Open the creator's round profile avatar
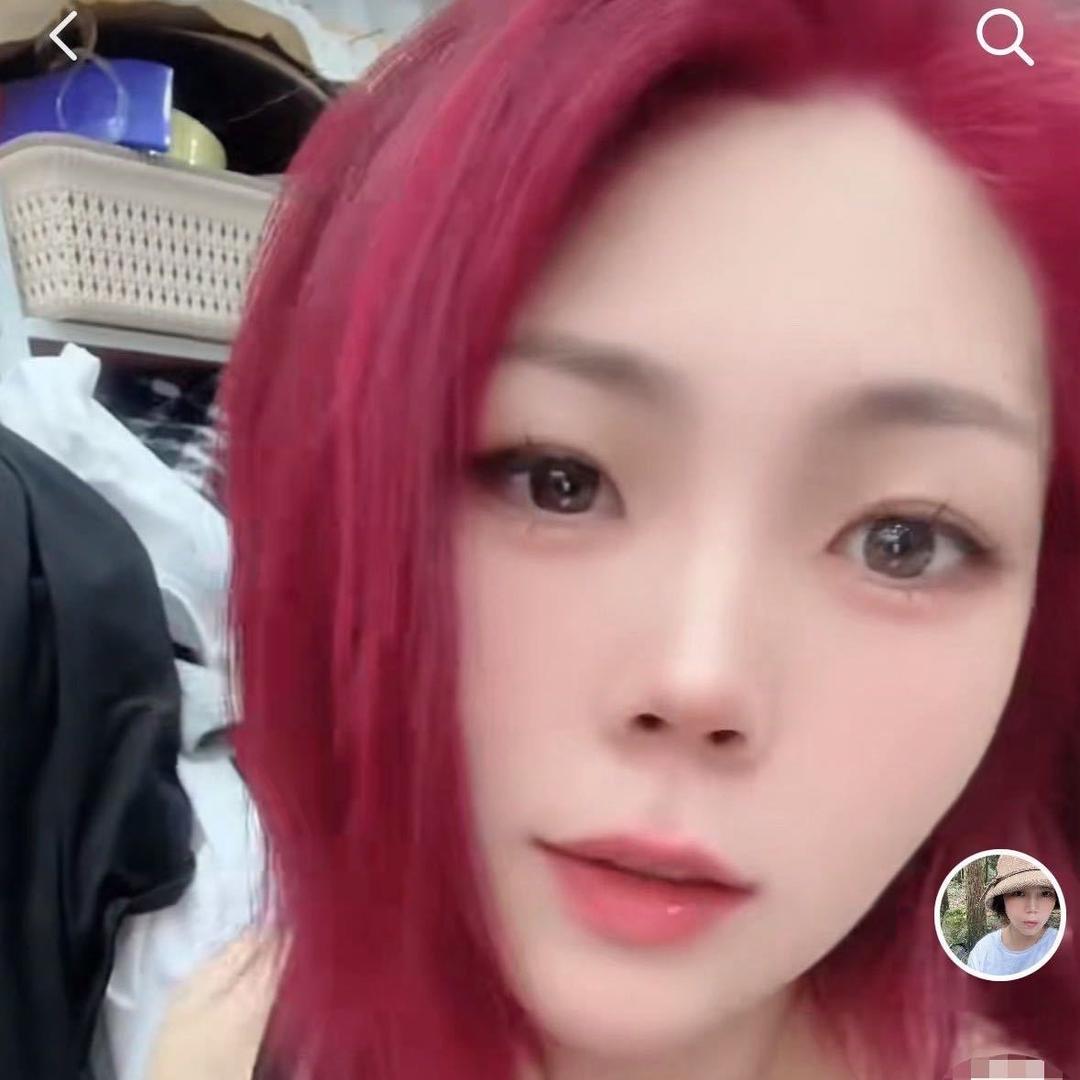 999,914
